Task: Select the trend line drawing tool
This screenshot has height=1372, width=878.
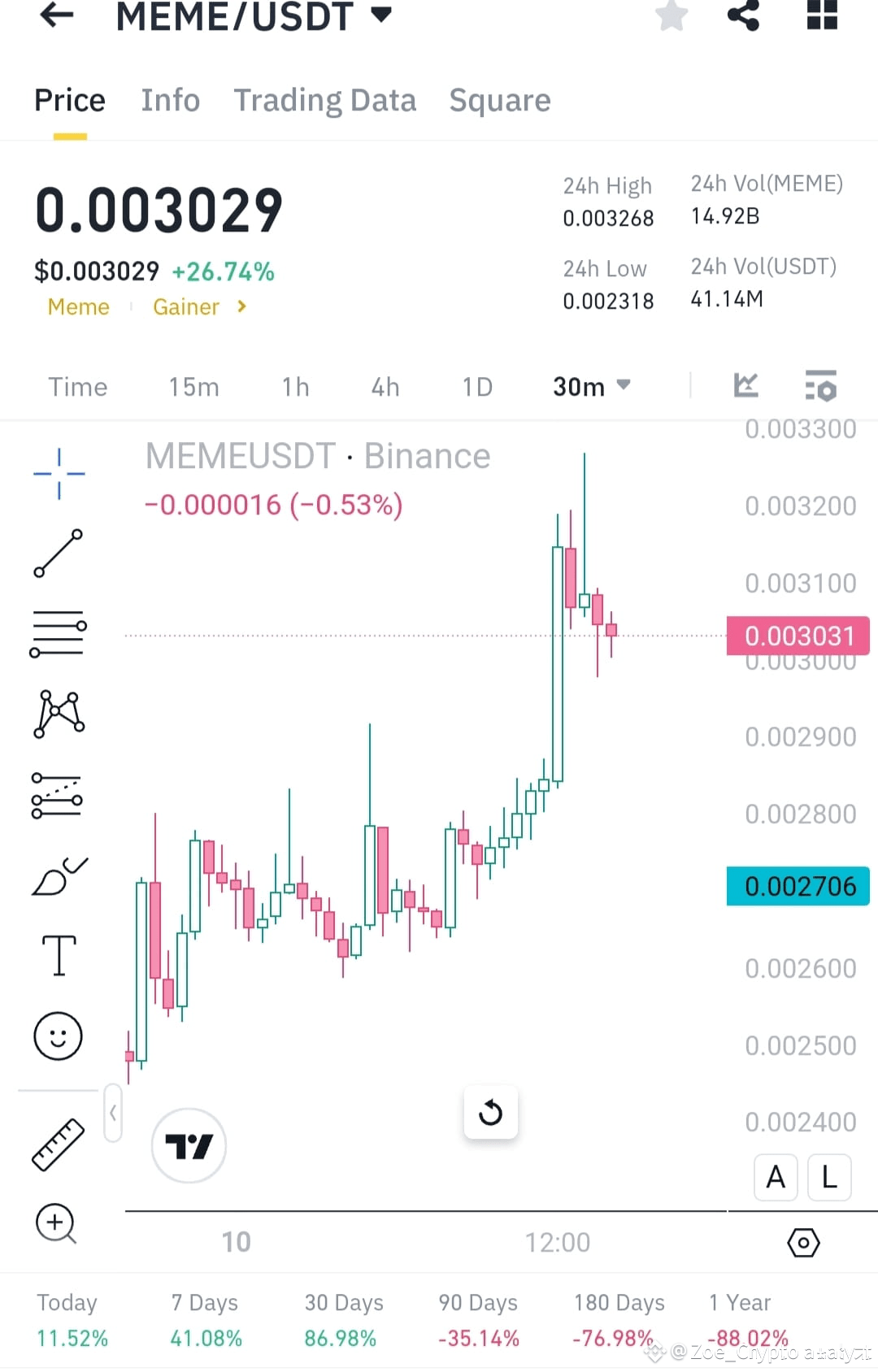Action: [58, 554]
